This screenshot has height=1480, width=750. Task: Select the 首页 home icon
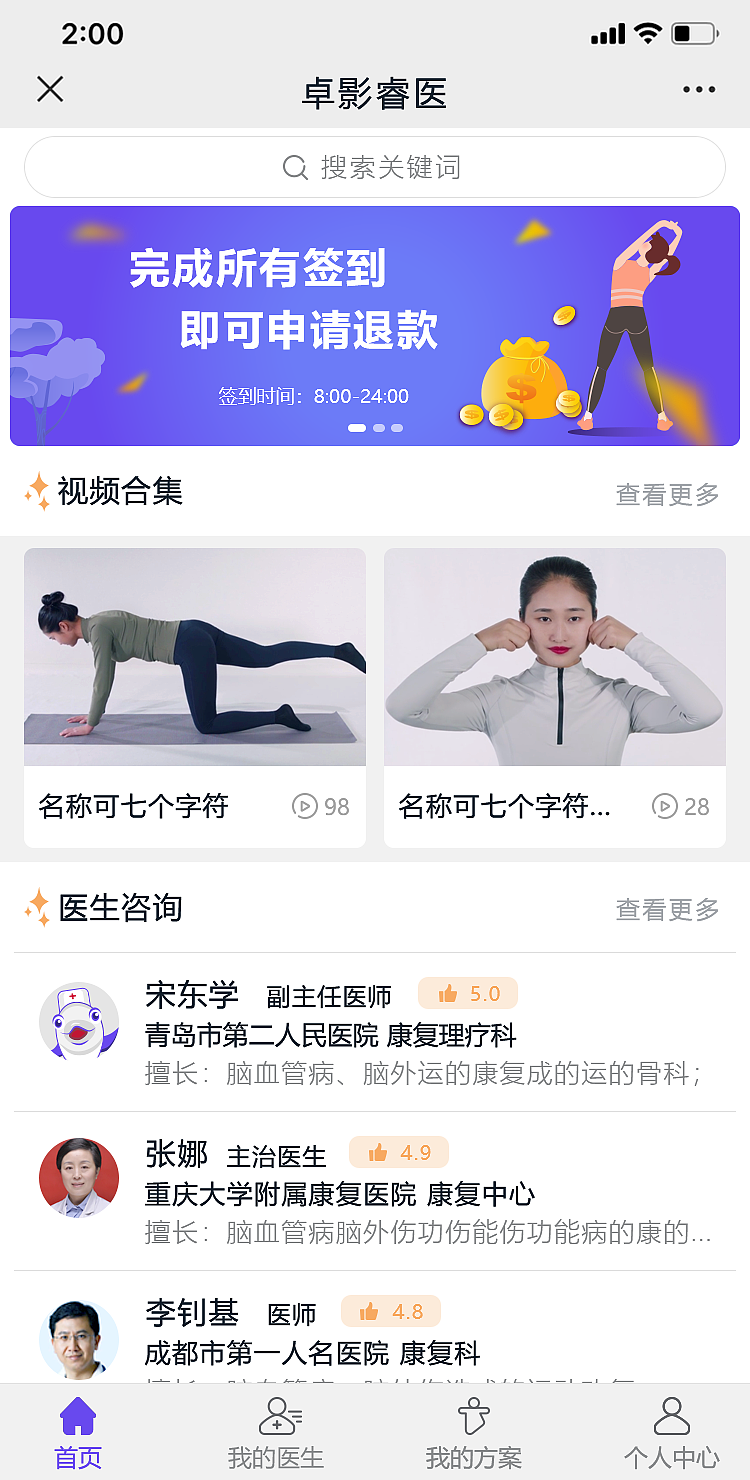coord(77,1414)
